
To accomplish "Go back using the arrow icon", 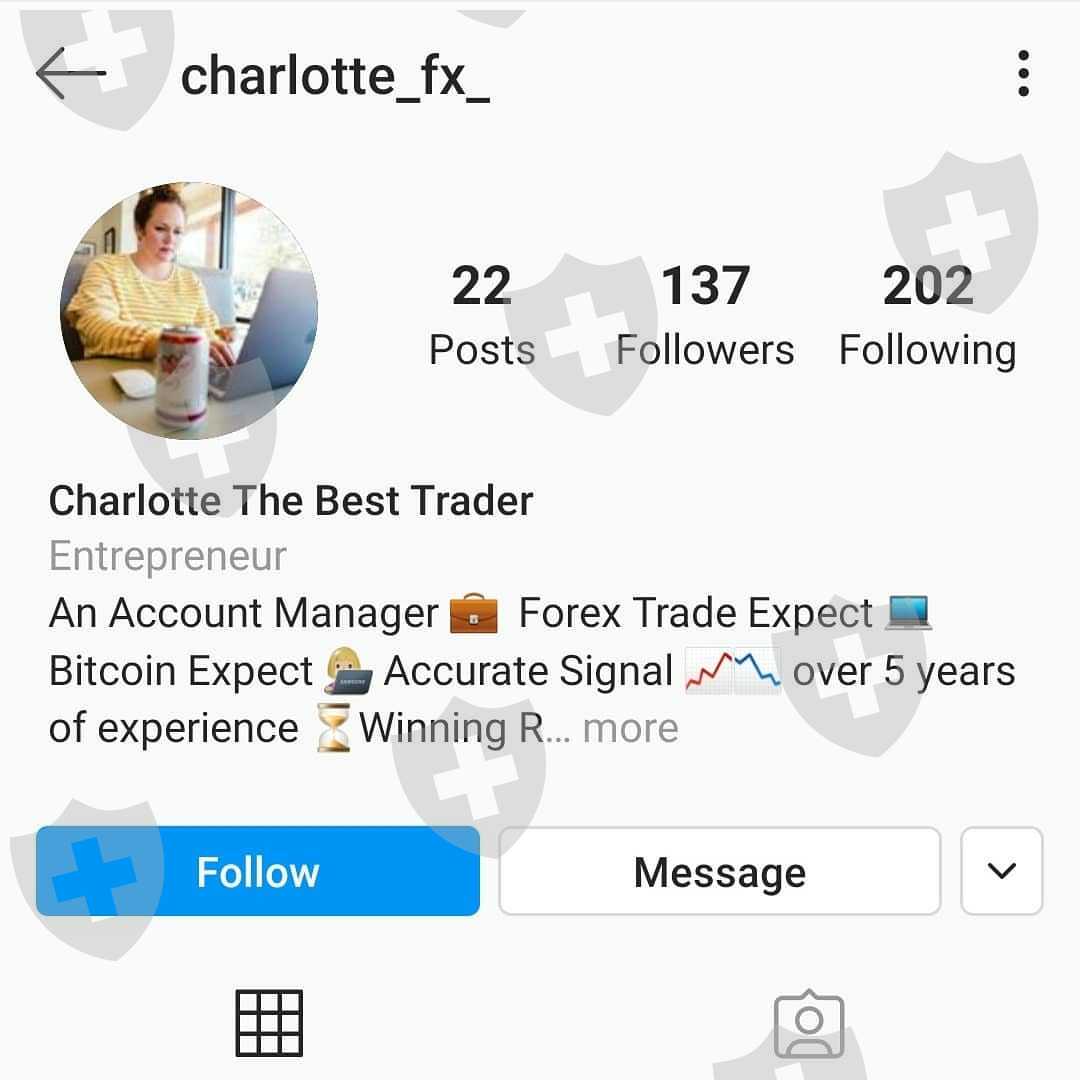I will pyautogui.click(x=71, y=73).
